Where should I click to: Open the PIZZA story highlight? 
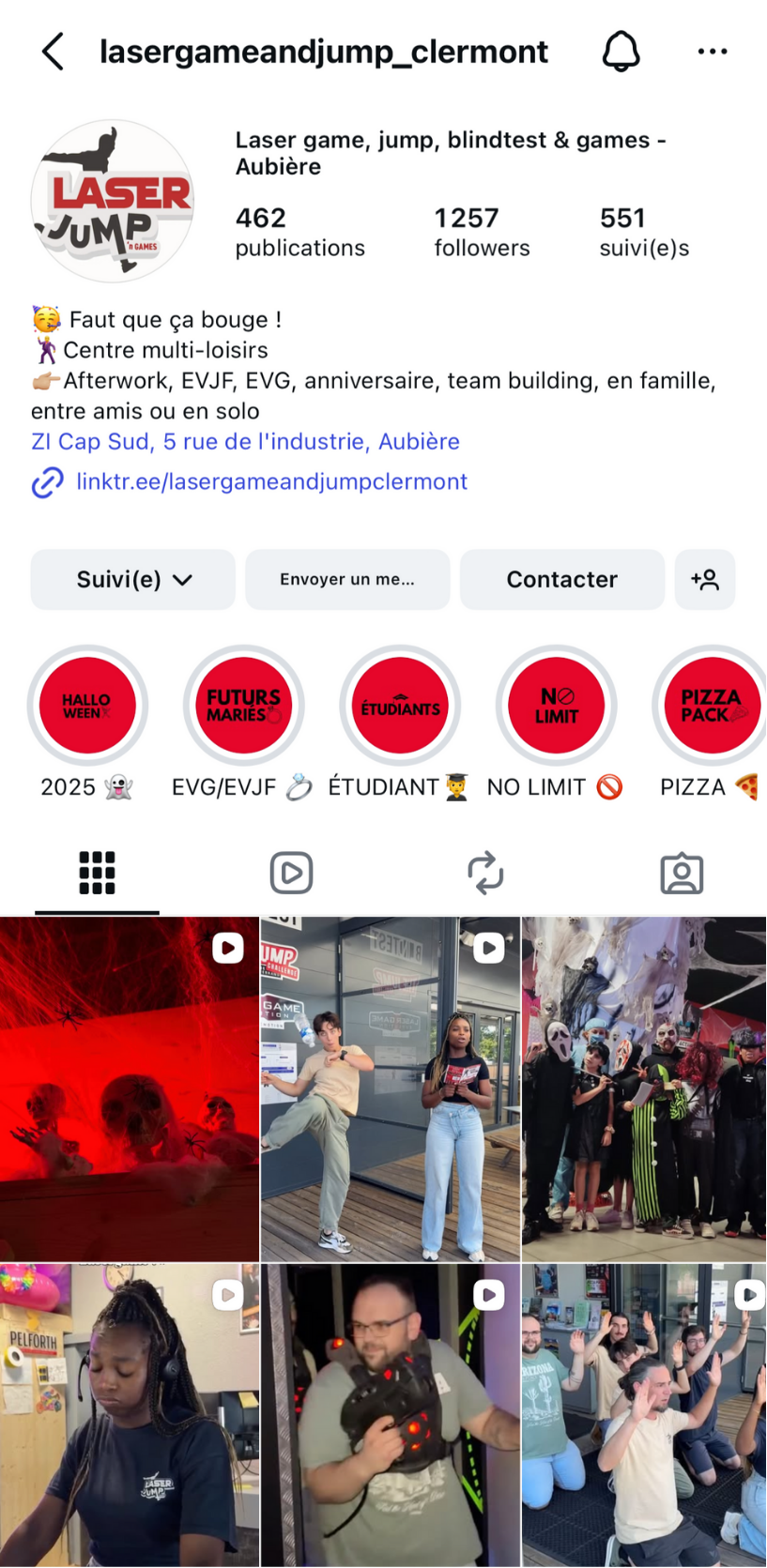pos(711,706)
